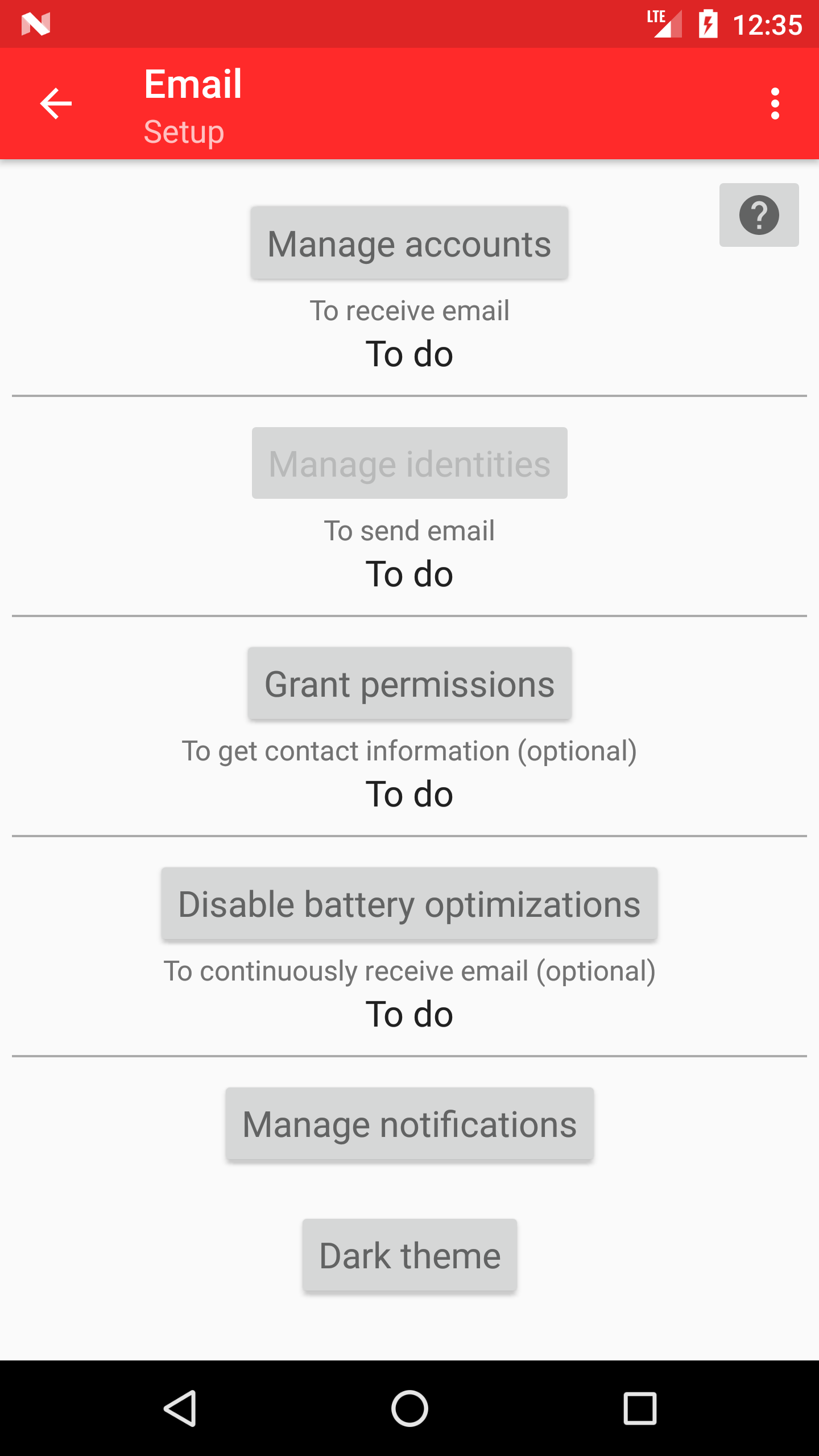The height and width of the screenshot is (1456, 819).
Task: Go back using the toolbar arrow
Action: click(x=56, y=104)
